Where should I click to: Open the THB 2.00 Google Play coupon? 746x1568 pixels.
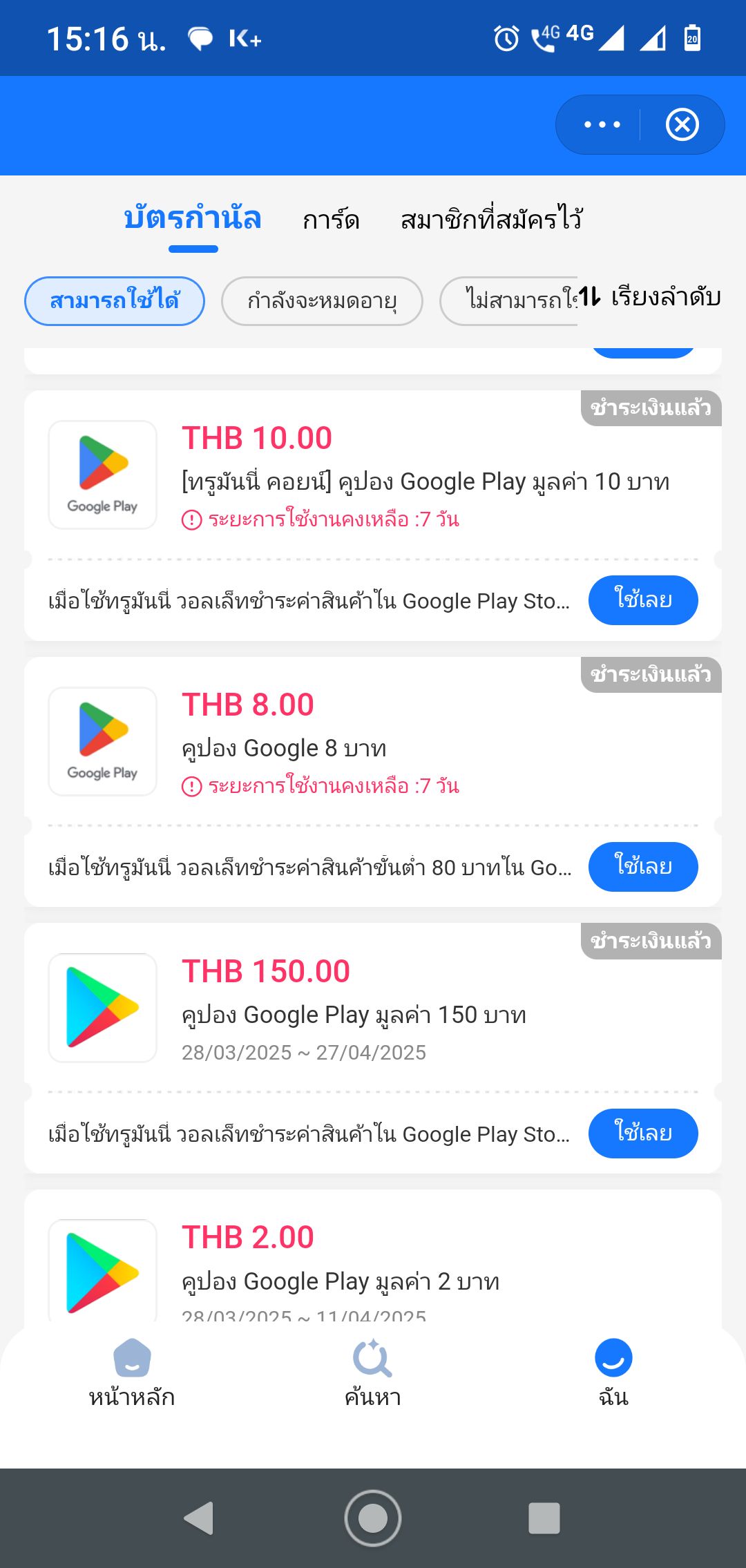point(373,1257)
